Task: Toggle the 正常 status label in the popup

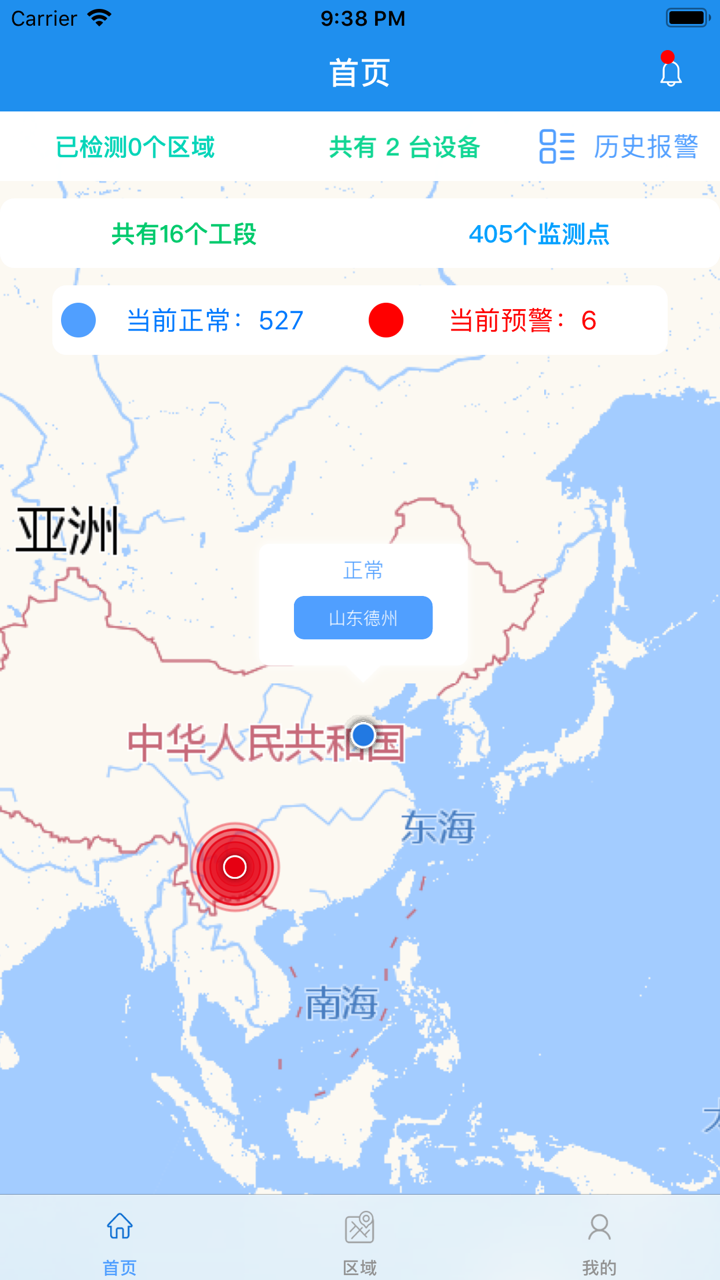Action: (x=362, y=570)
